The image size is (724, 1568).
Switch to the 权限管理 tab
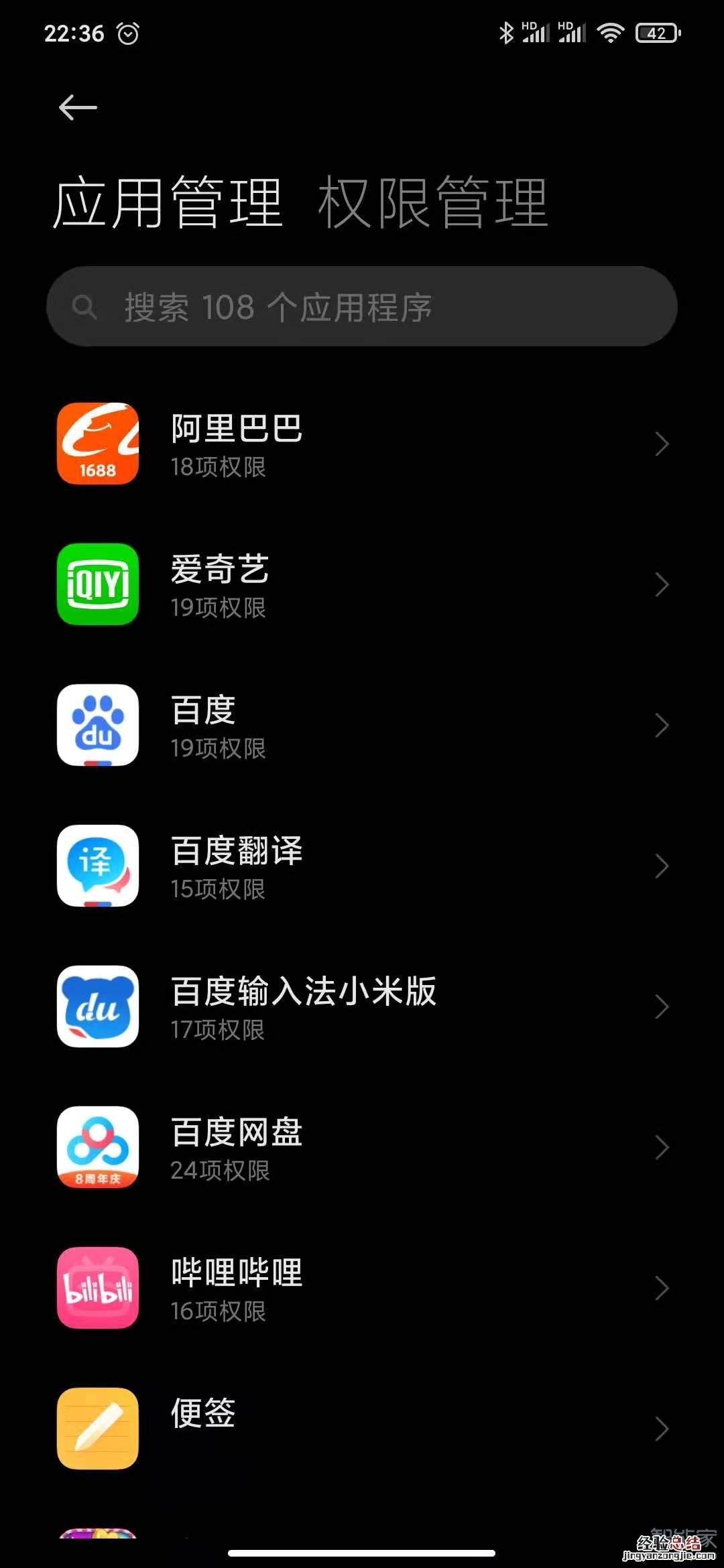[x=432, y=202]
